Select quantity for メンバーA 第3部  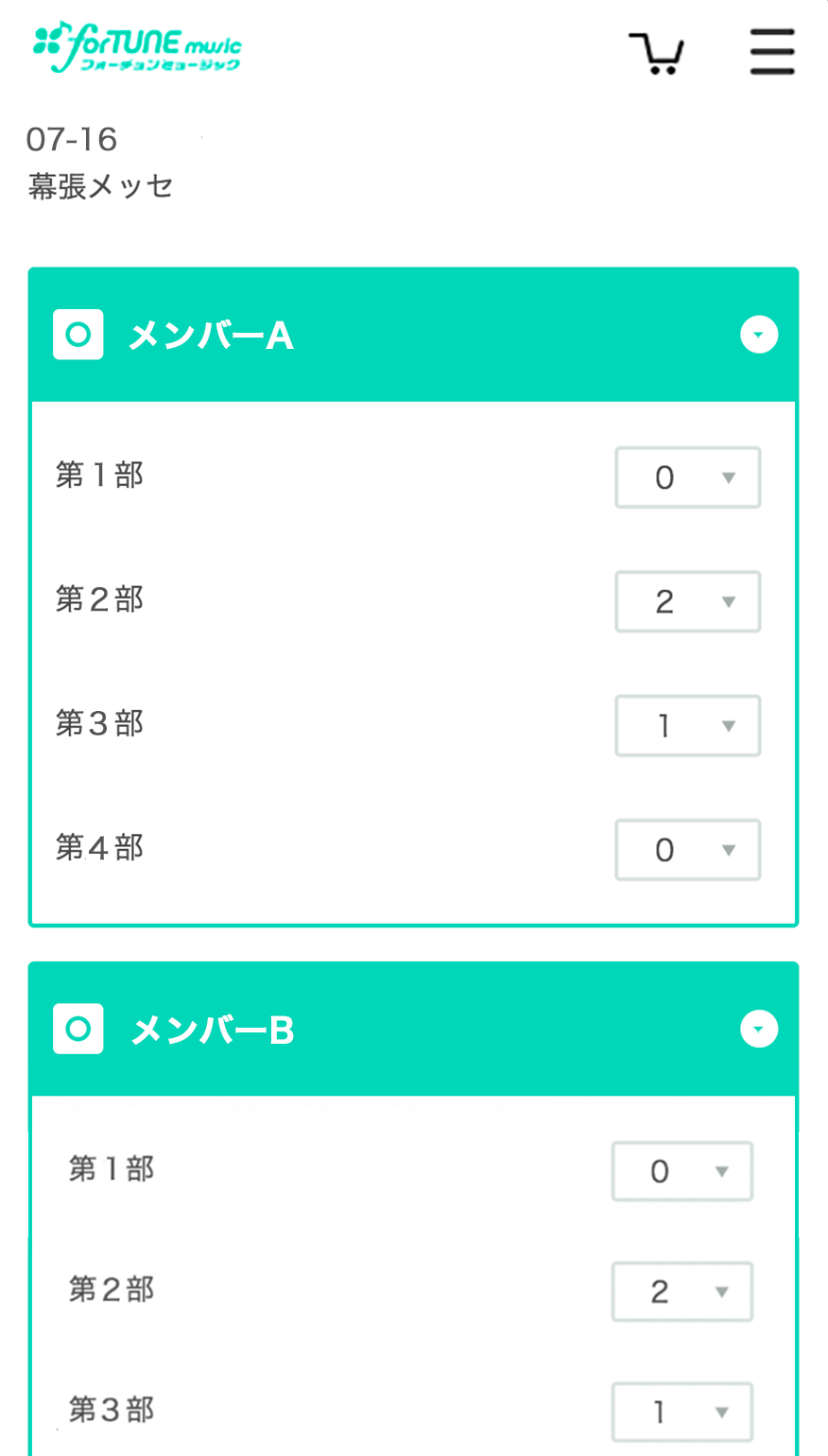point(687,726)
